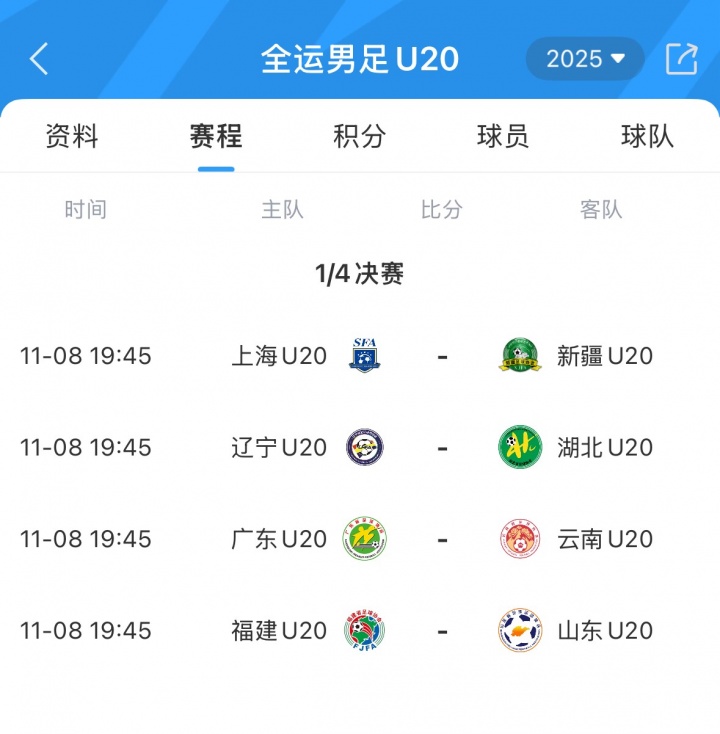Click the Hubei U20 team emblem
Screen dimensions: 720x734
click(520, 447)
